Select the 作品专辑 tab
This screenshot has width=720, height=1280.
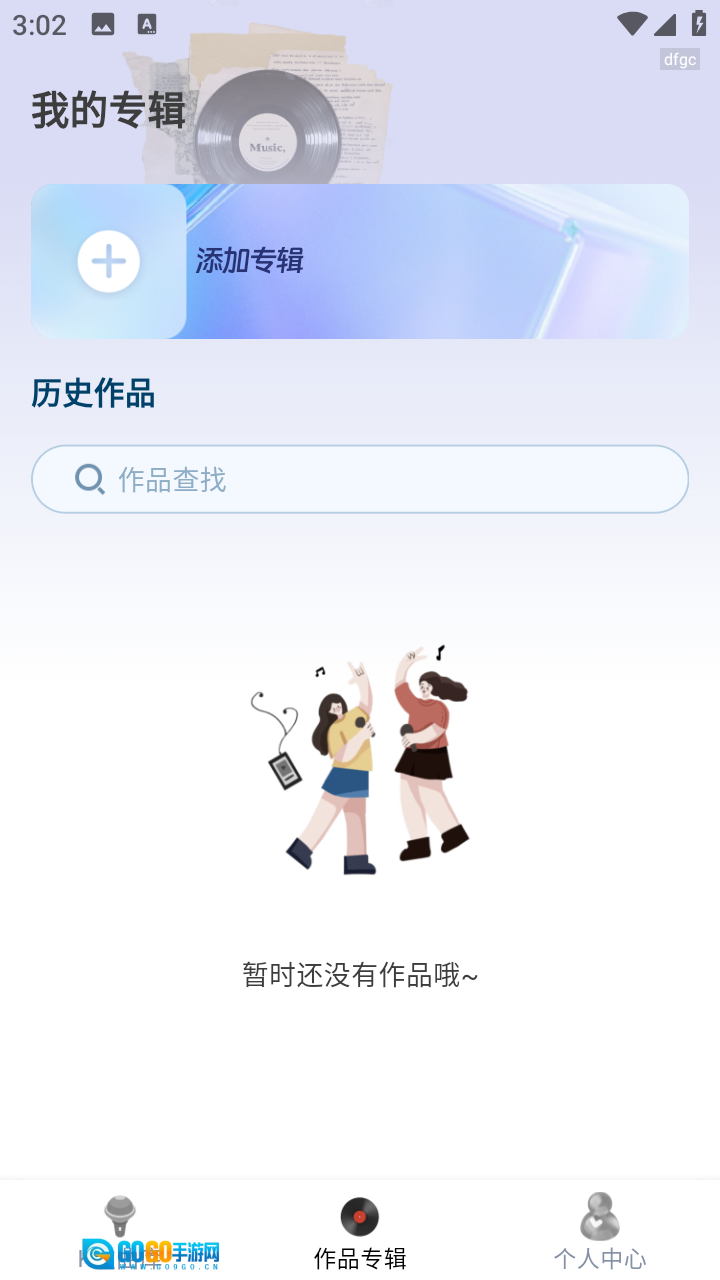(360, 1232)
